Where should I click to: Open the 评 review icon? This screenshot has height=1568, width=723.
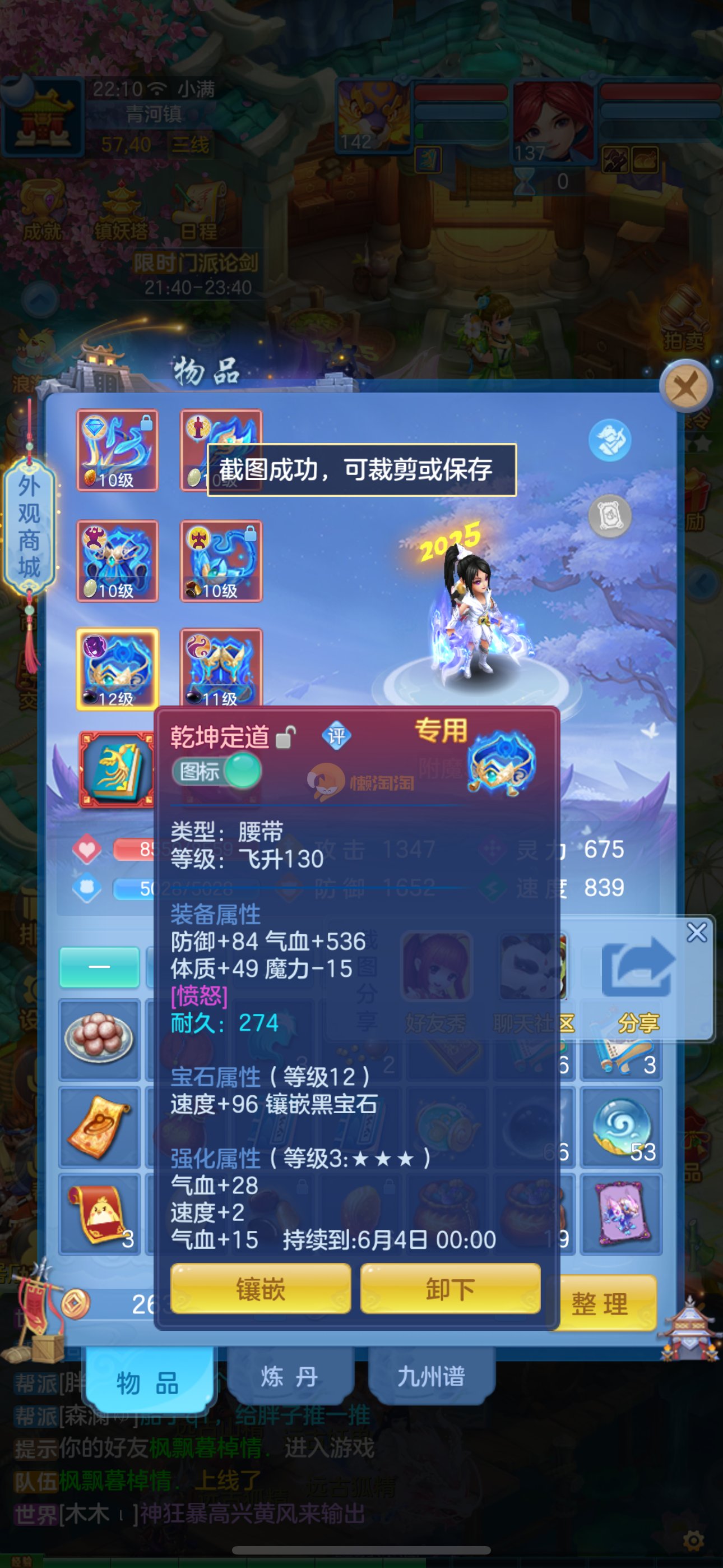click(336, 736)
